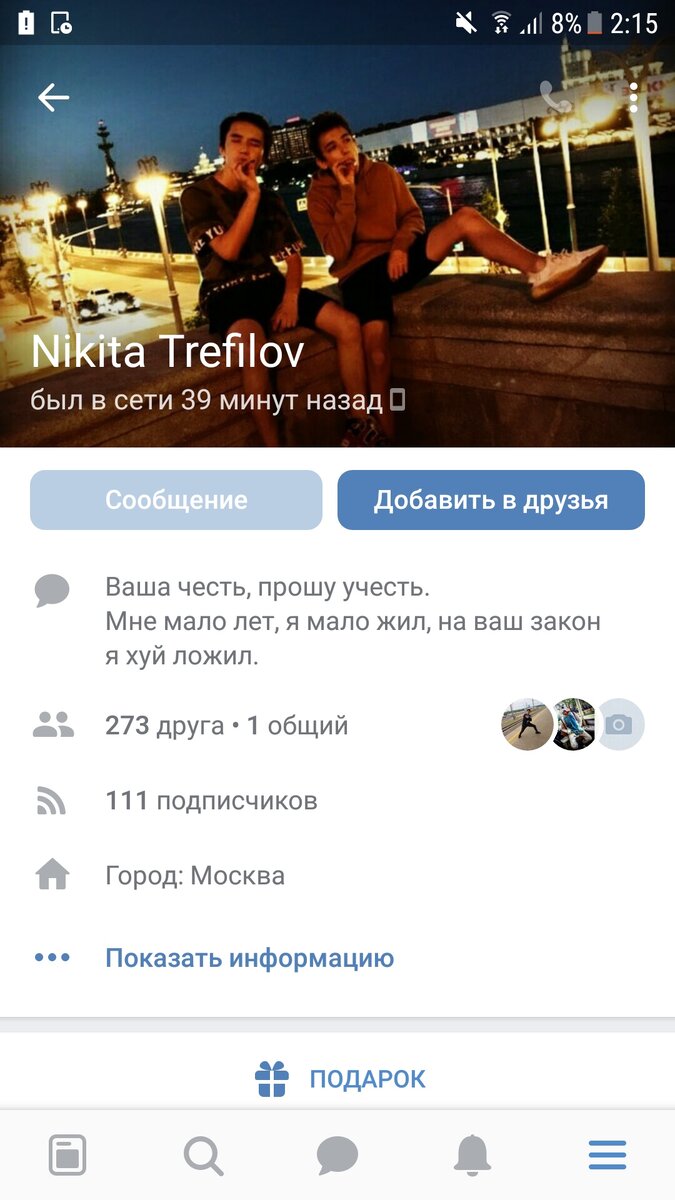Expand Показать информацию link
Screen dimensions: 675x1200
click(x=249, y=958)
